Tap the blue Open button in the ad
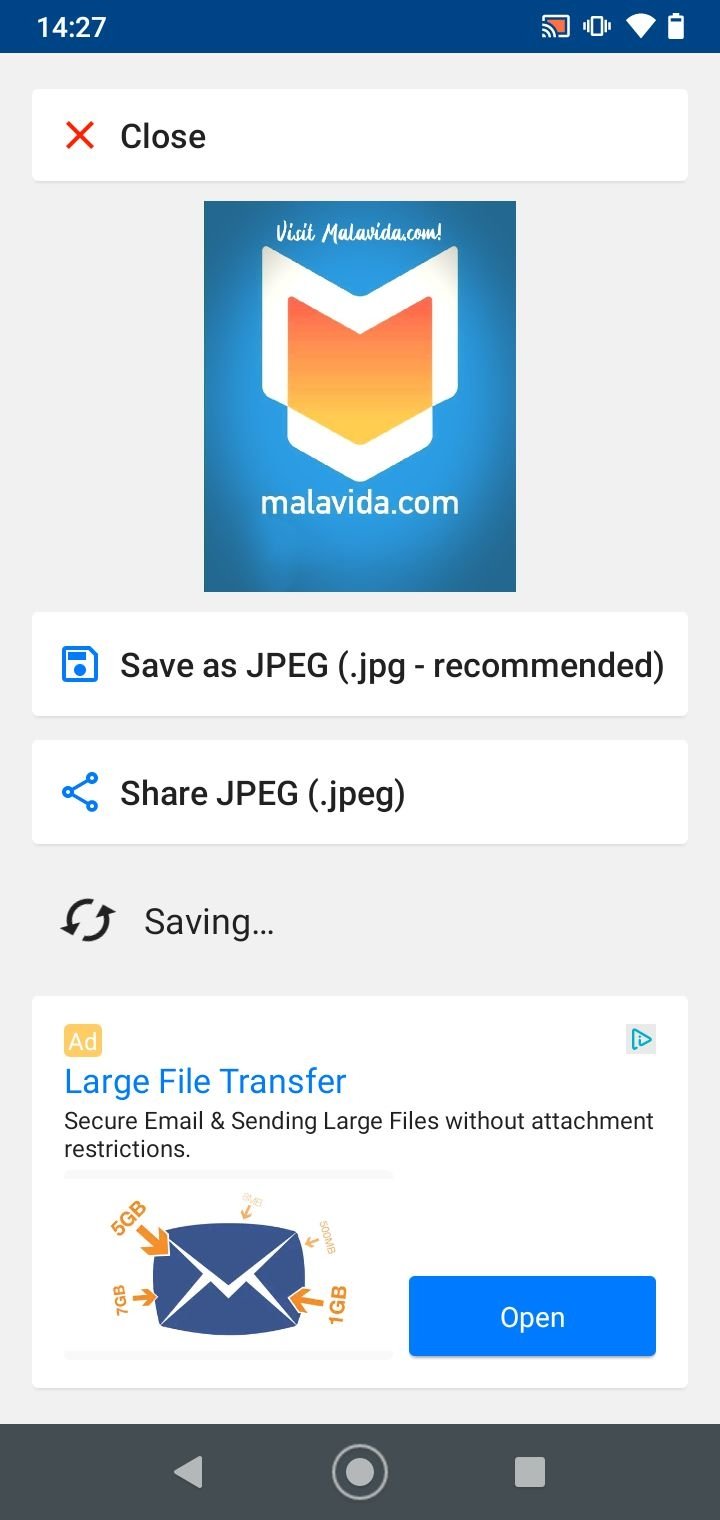Screen dimensions: 720x1520 (532, 1316)
